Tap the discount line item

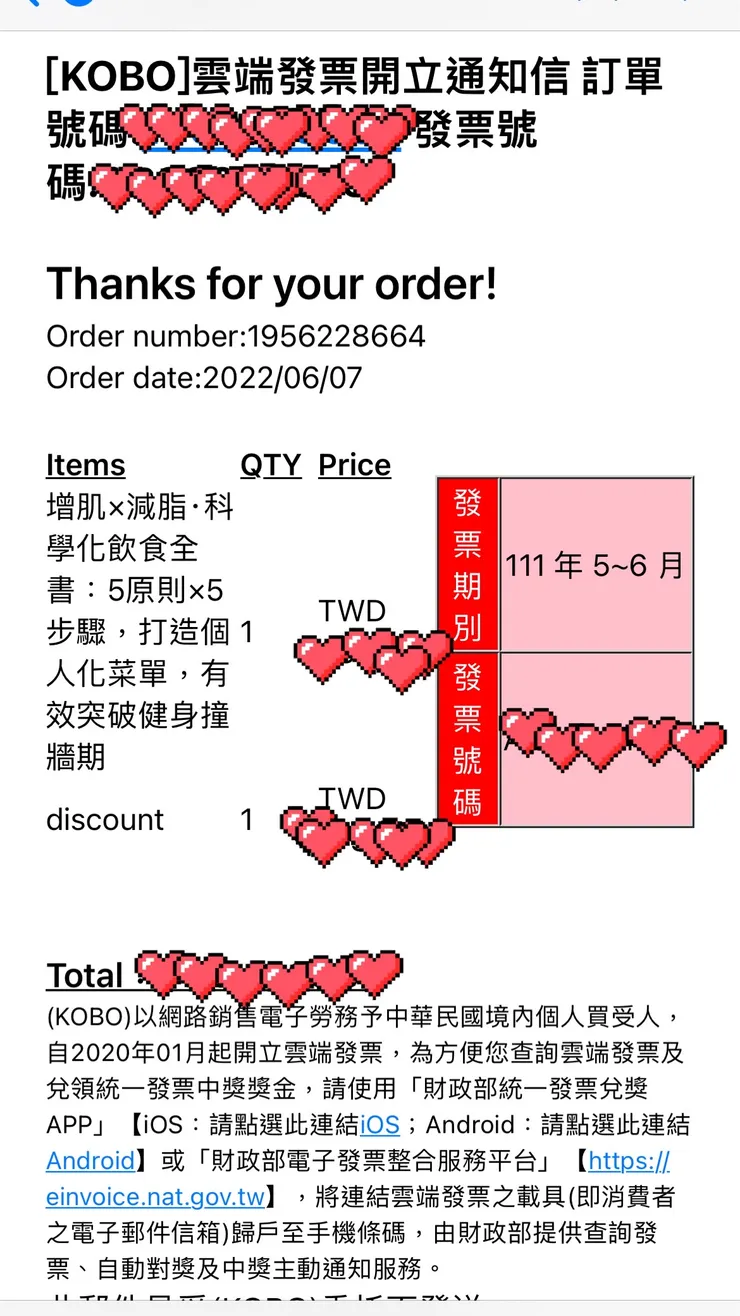coord(104,820)
